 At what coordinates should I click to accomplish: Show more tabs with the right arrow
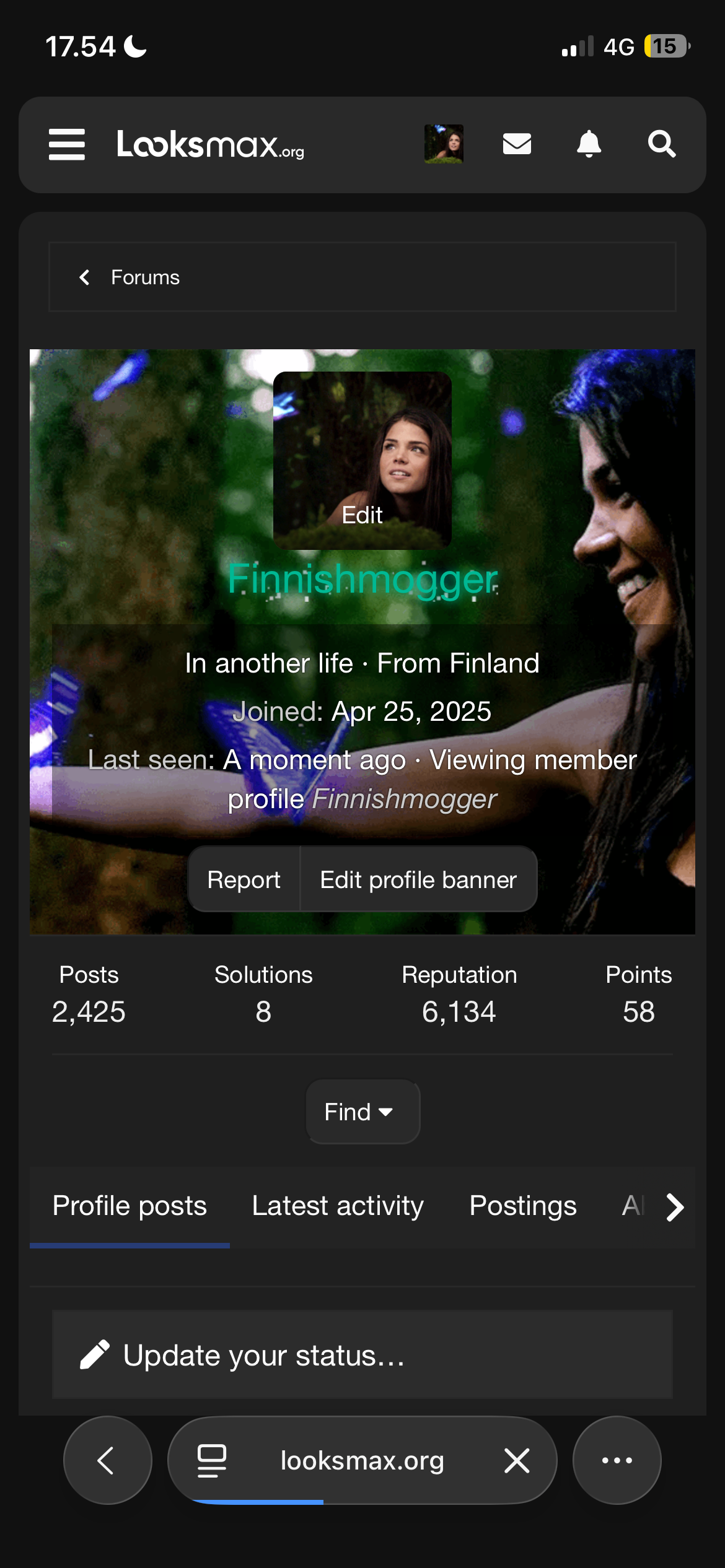(x=675, y=1207)
